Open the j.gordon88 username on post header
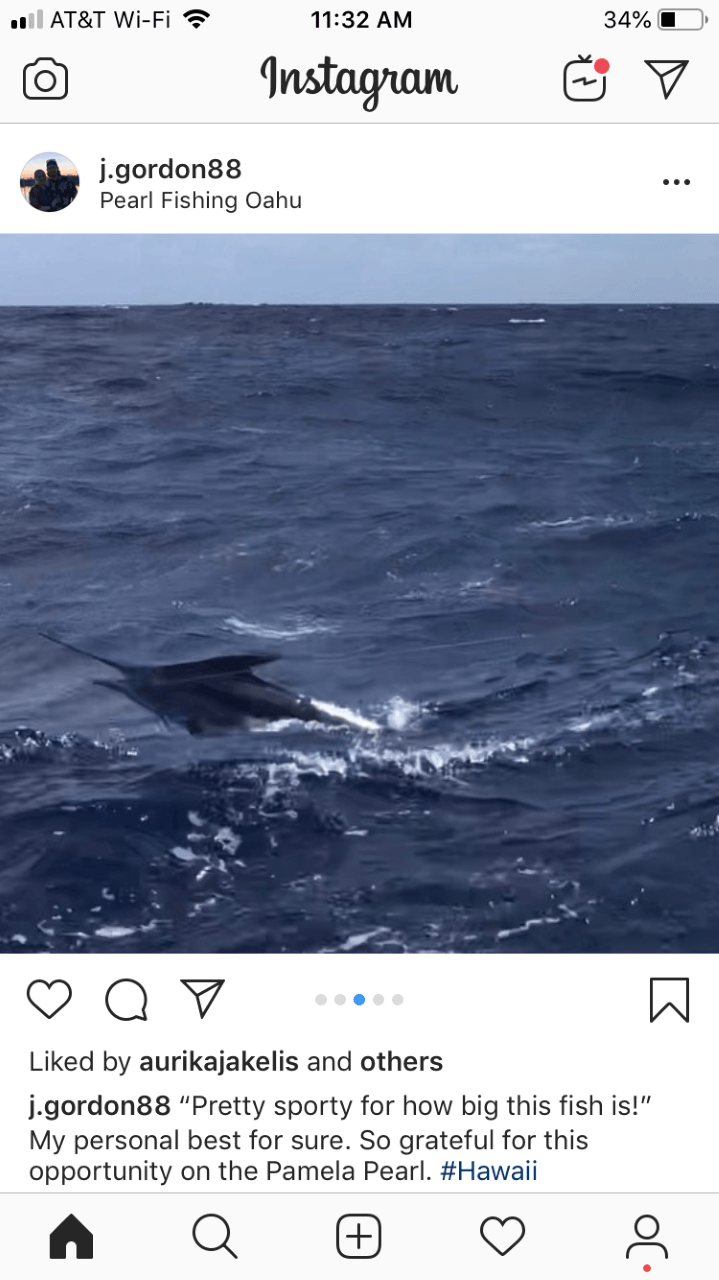 [170, 169]
